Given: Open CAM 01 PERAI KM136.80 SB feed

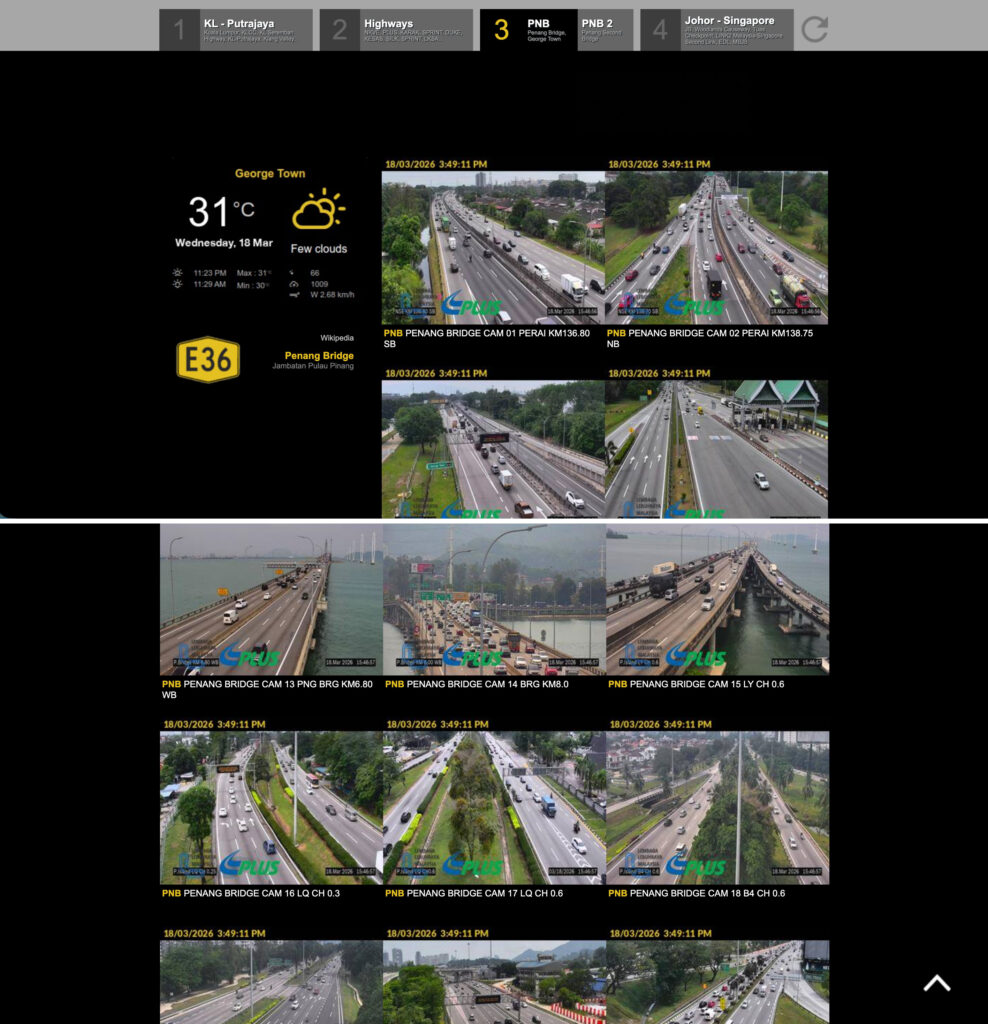Looking at the screenshot, I should 493,247.
